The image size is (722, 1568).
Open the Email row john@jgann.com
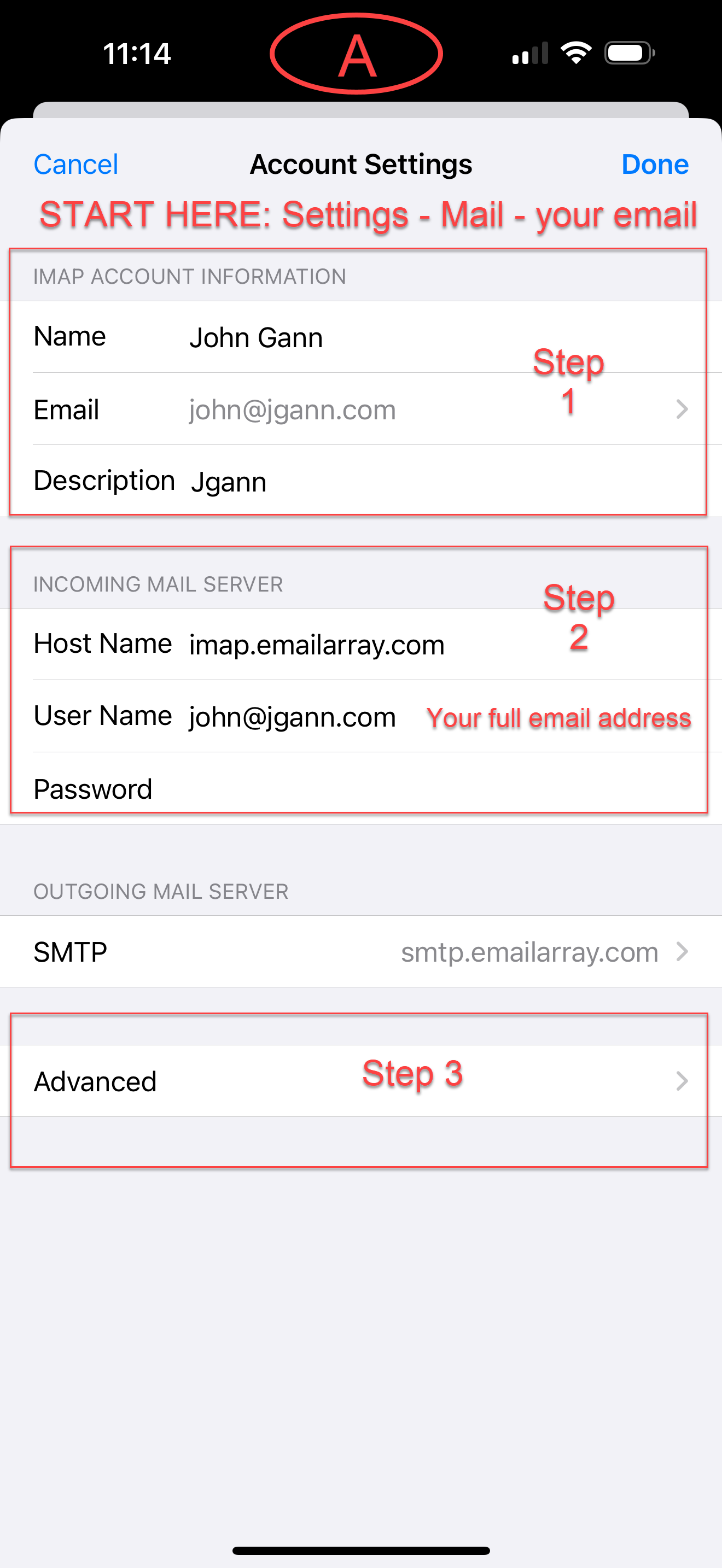coord(361,409)
